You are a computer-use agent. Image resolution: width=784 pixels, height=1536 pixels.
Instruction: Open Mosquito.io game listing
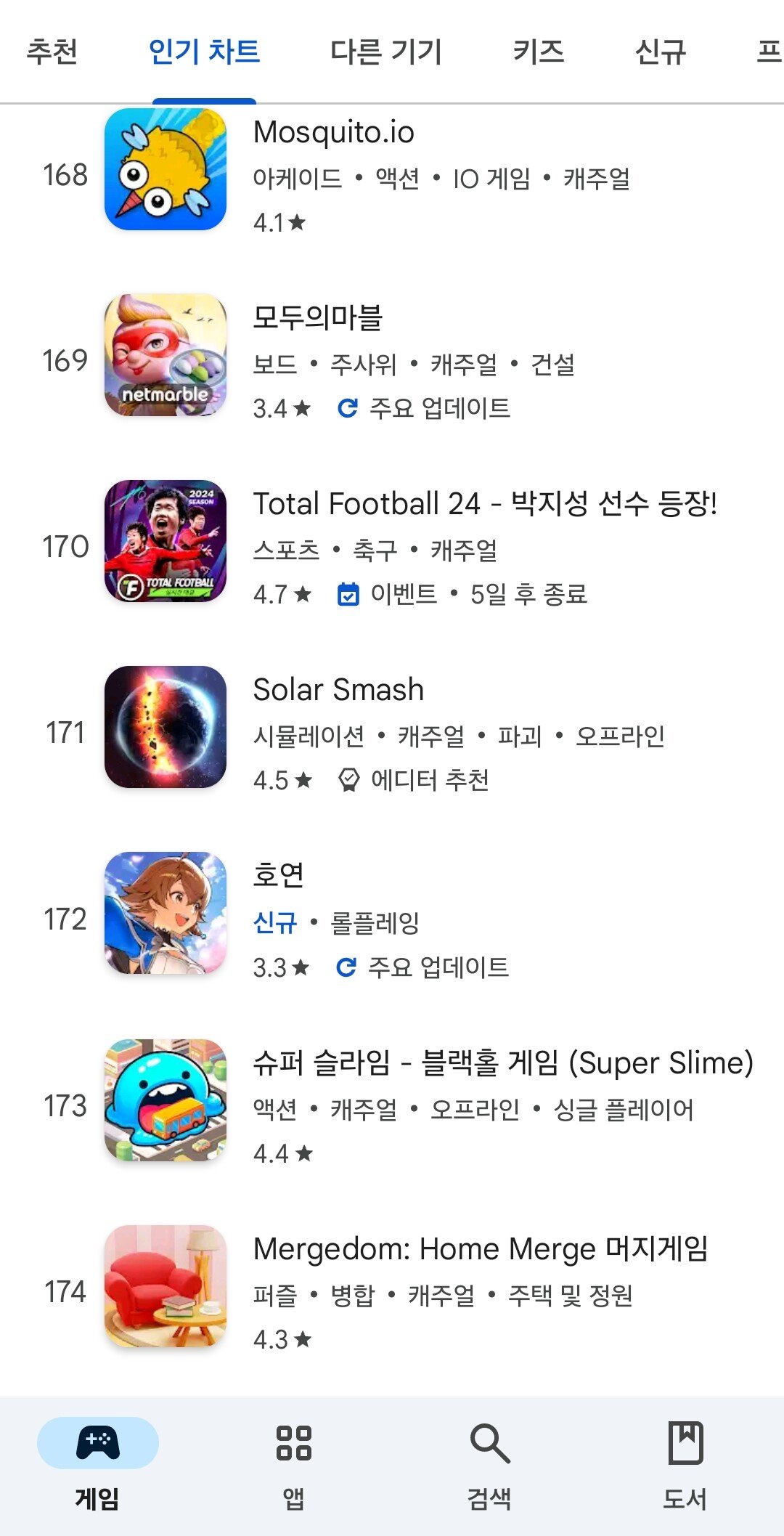pyautogui.click(x=334, y=133)
